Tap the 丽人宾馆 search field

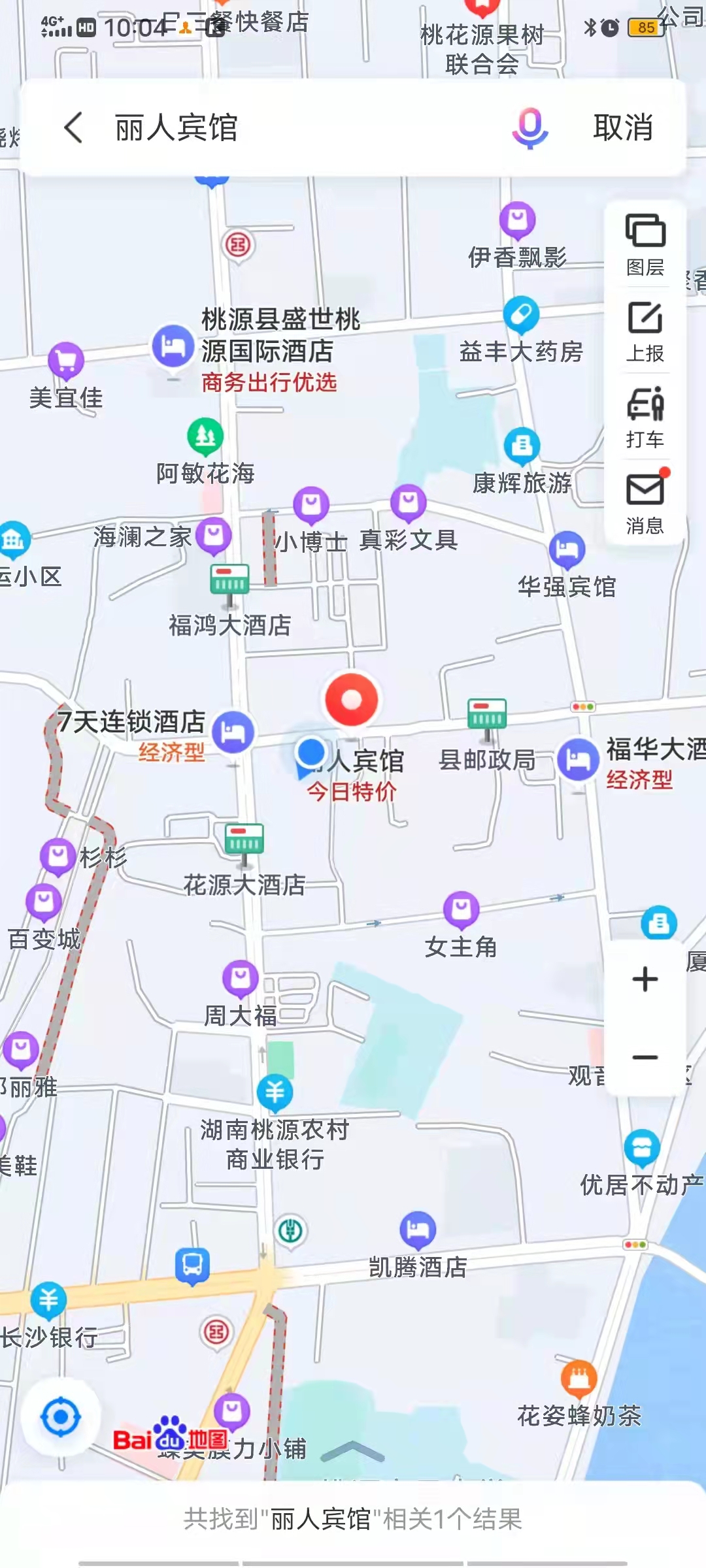pos(294,127)
